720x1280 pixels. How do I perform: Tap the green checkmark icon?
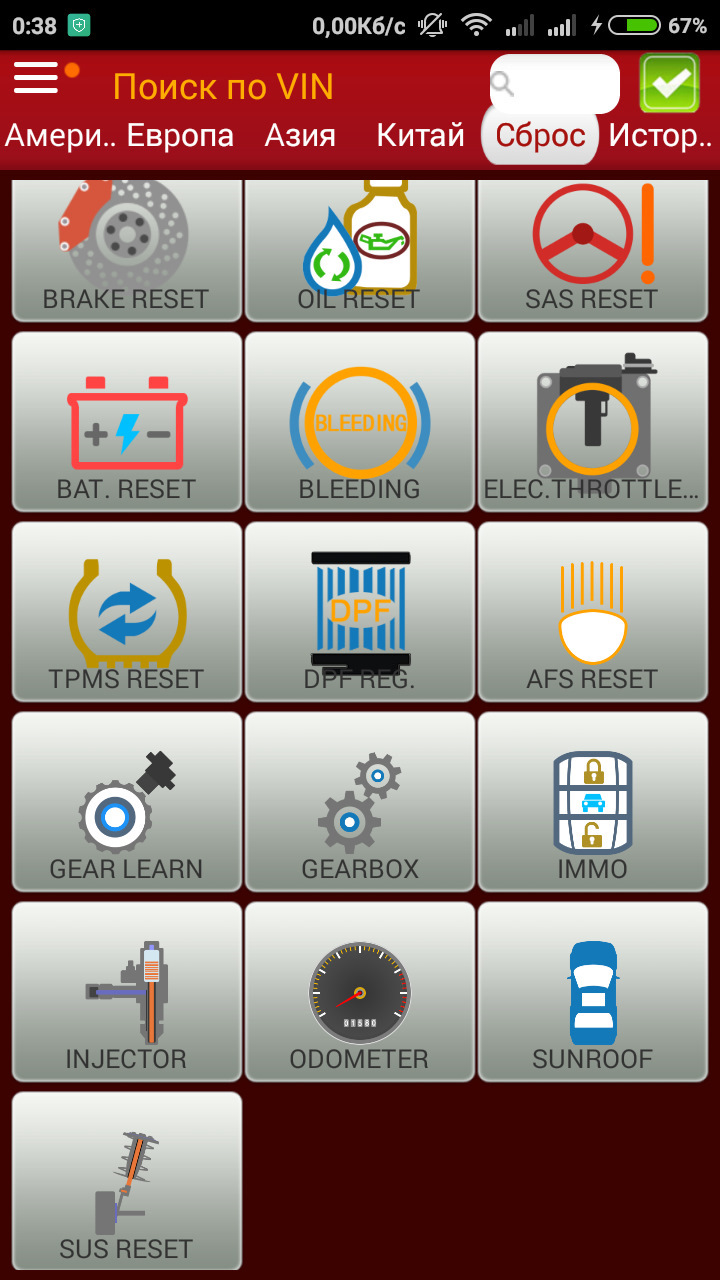[x=669, y=83]
